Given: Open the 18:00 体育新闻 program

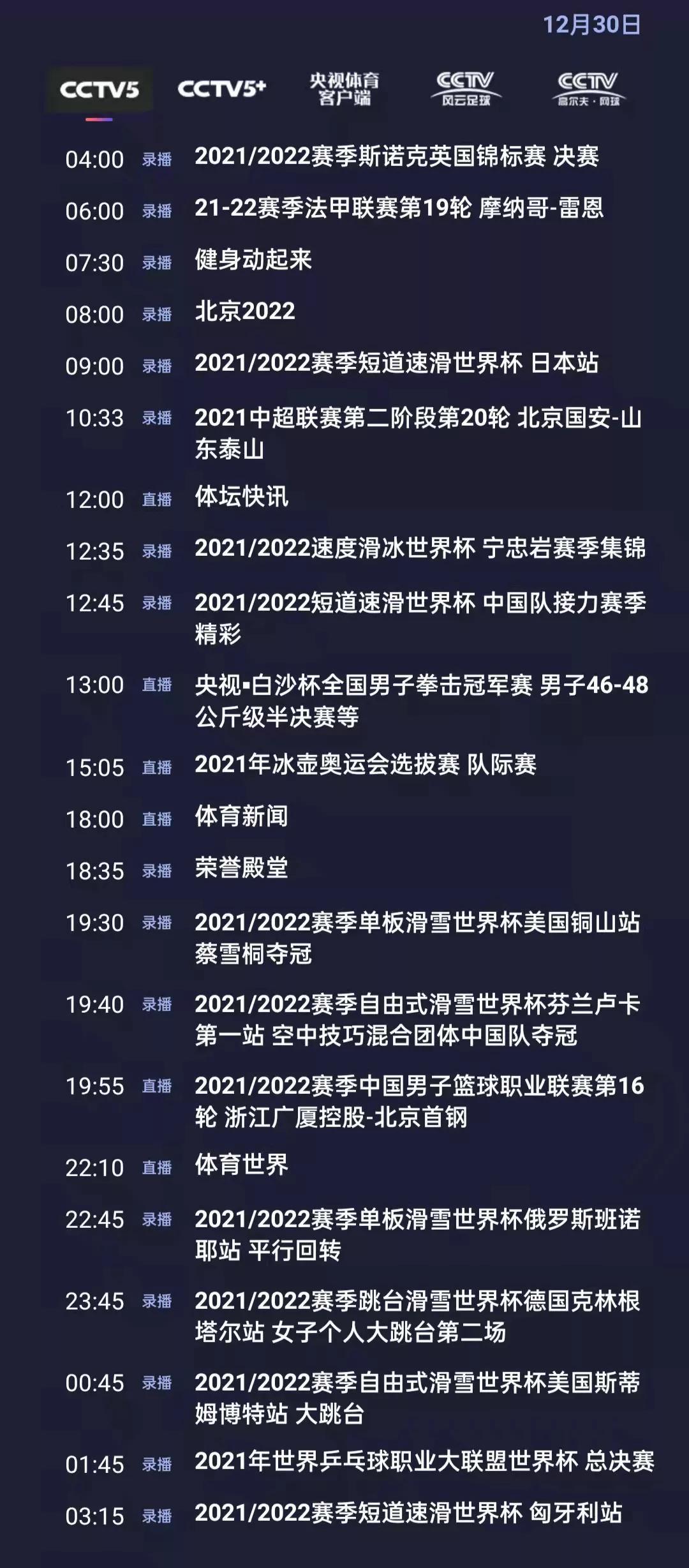Looking at the screenshot, I should tap(344, 818).
